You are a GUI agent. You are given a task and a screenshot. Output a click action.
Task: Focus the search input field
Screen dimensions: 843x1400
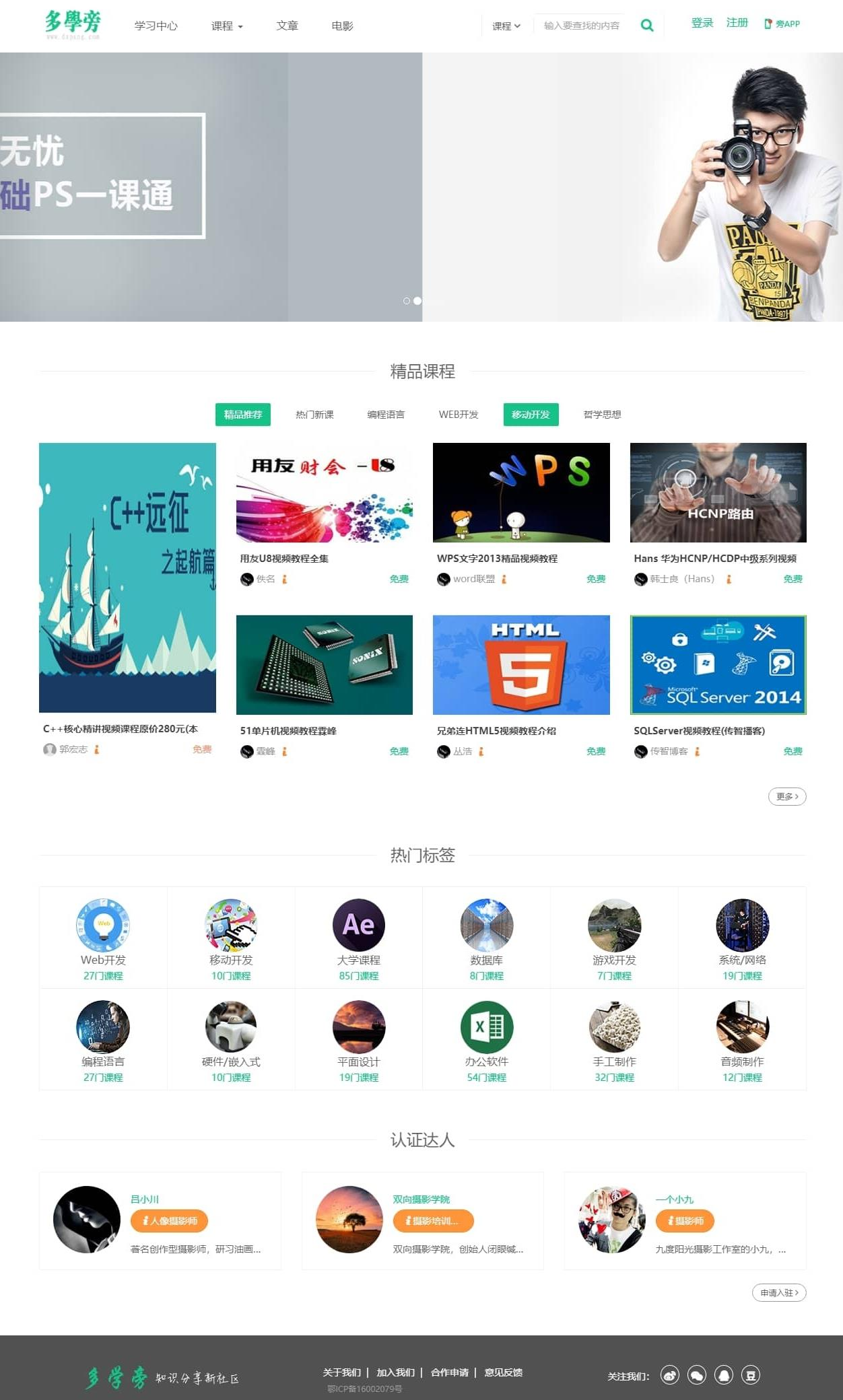point(582,26)
